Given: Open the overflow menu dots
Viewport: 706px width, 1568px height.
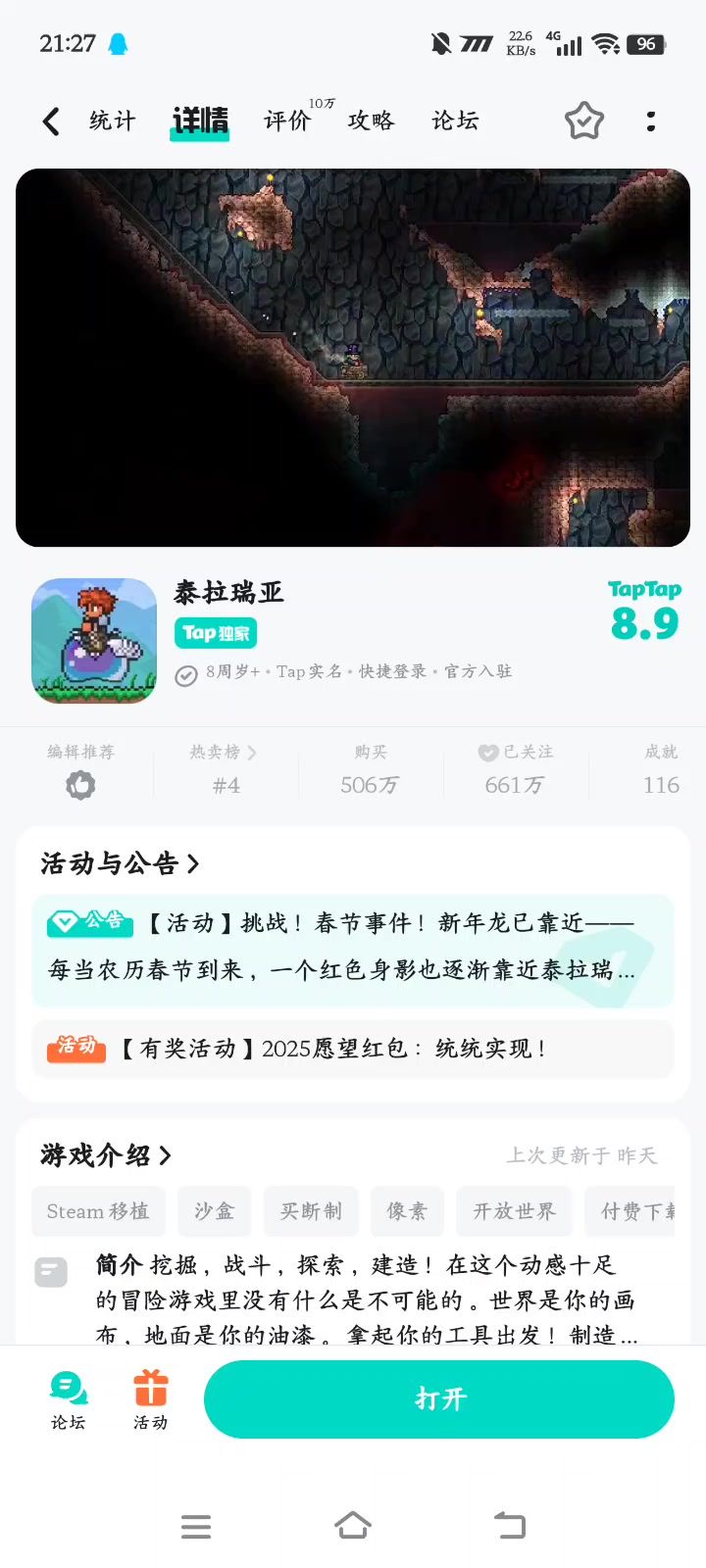Looking at the screenshot, I should [651, 122].
